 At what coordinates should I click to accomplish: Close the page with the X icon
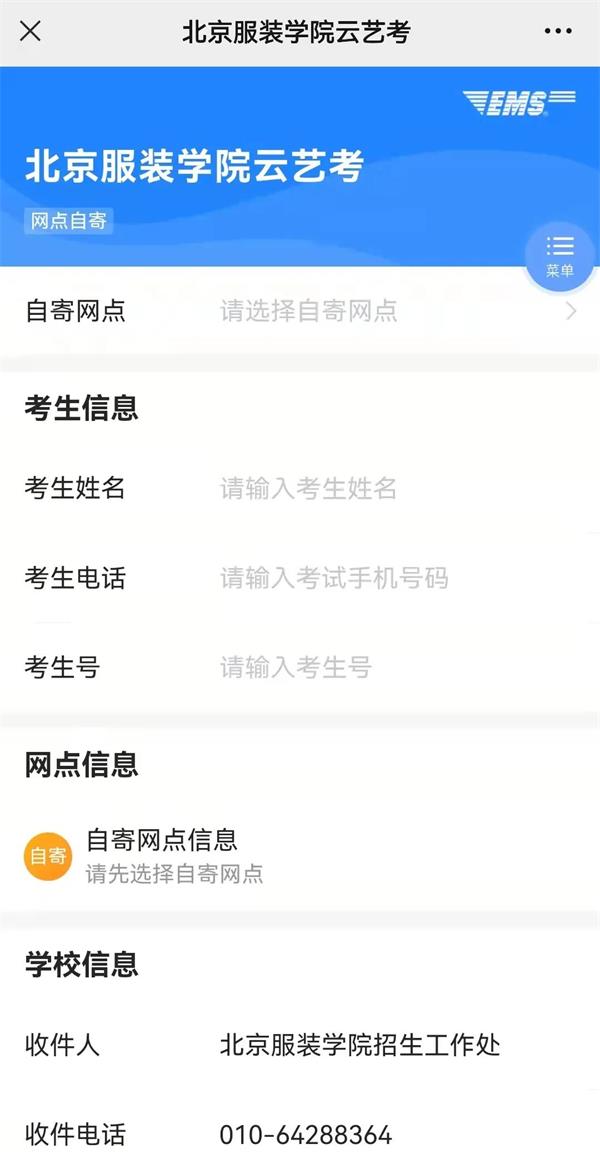31,31
